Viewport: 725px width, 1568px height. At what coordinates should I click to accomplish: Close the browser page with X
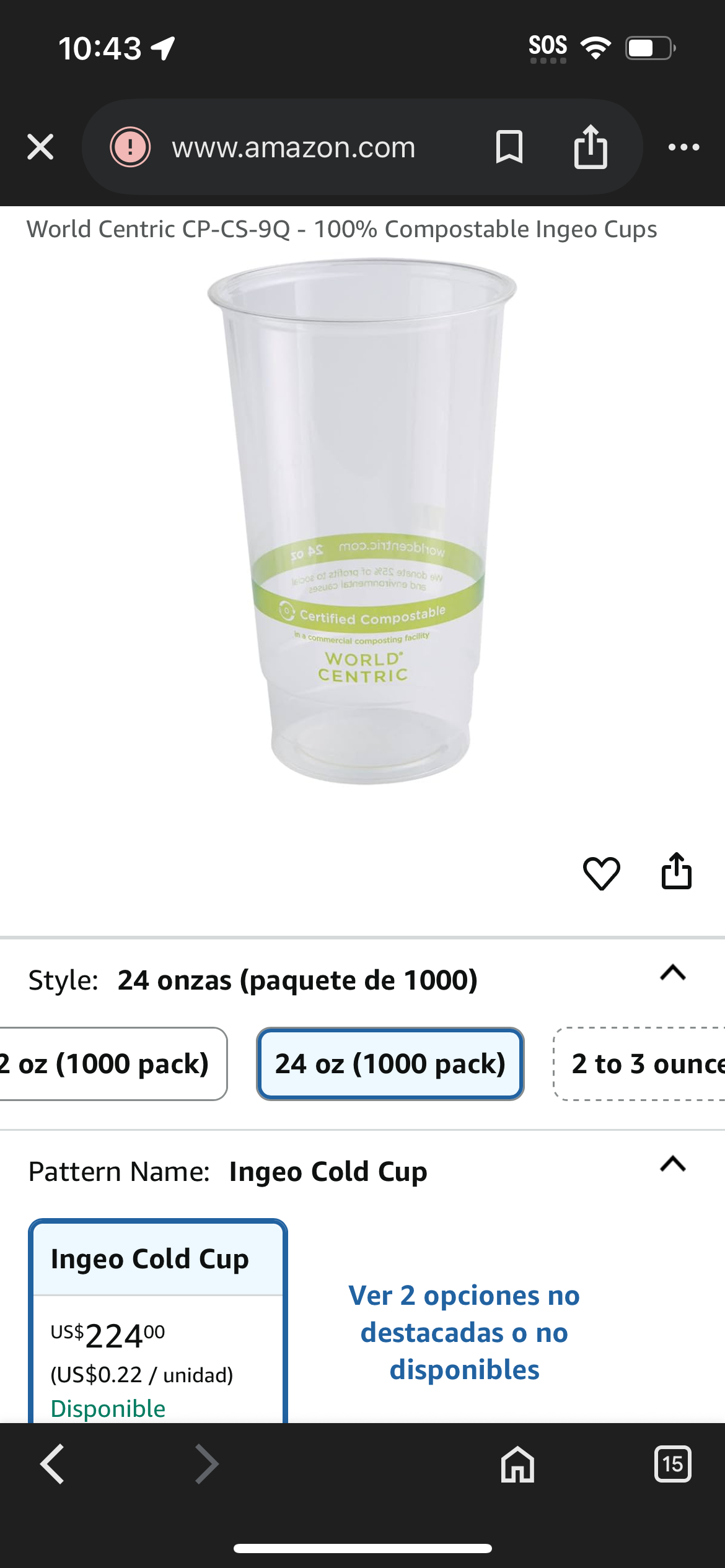click(x=40, y=147)
